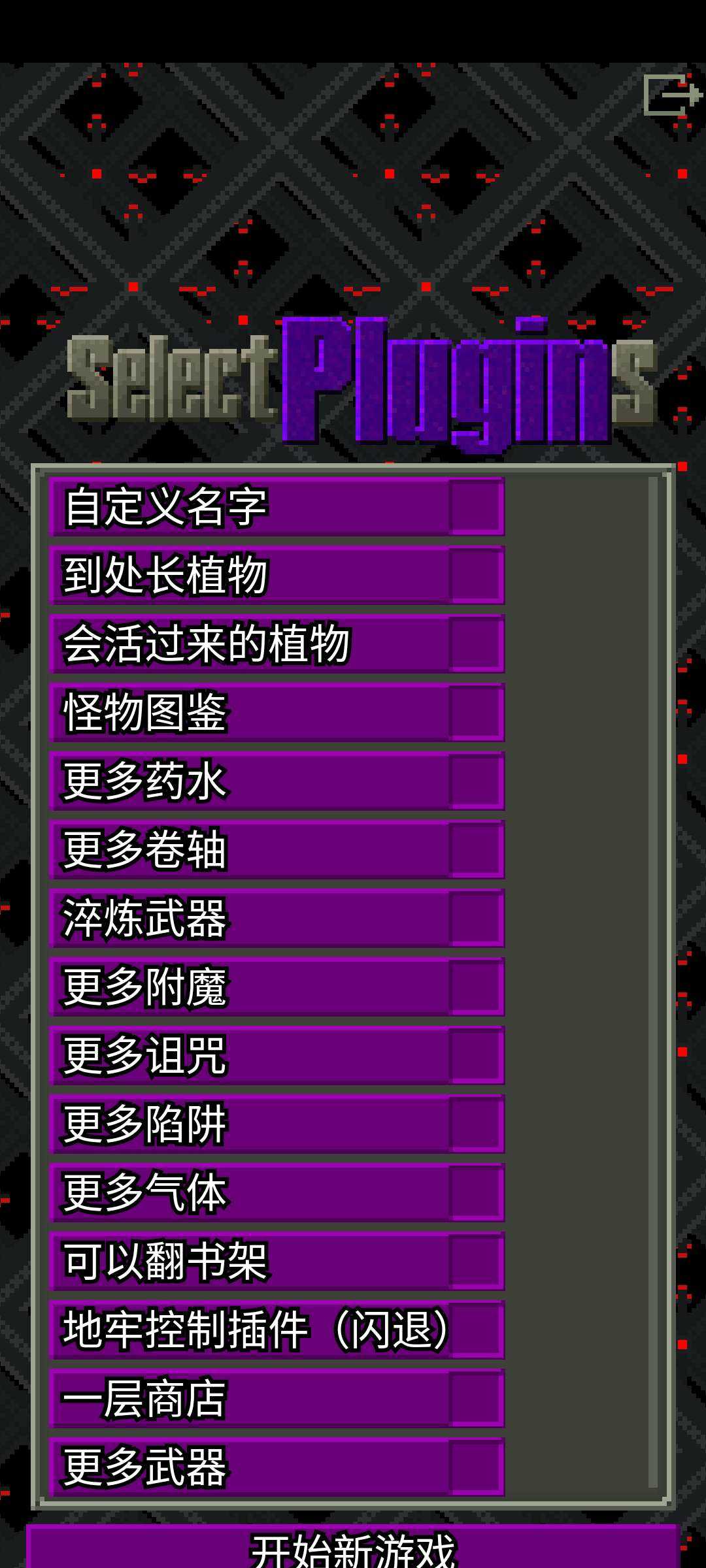Select the 更多诅咒 plugin

475,1056
